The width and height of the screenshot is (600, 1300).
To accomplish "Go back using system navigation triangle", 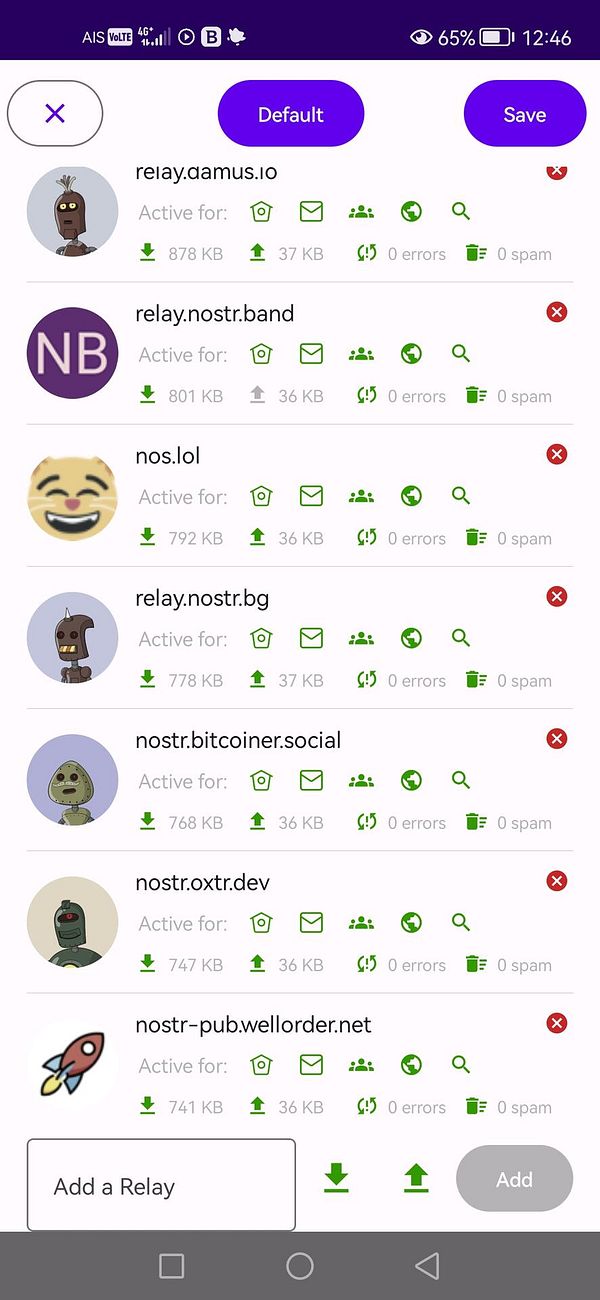I will click(427, 1266).
